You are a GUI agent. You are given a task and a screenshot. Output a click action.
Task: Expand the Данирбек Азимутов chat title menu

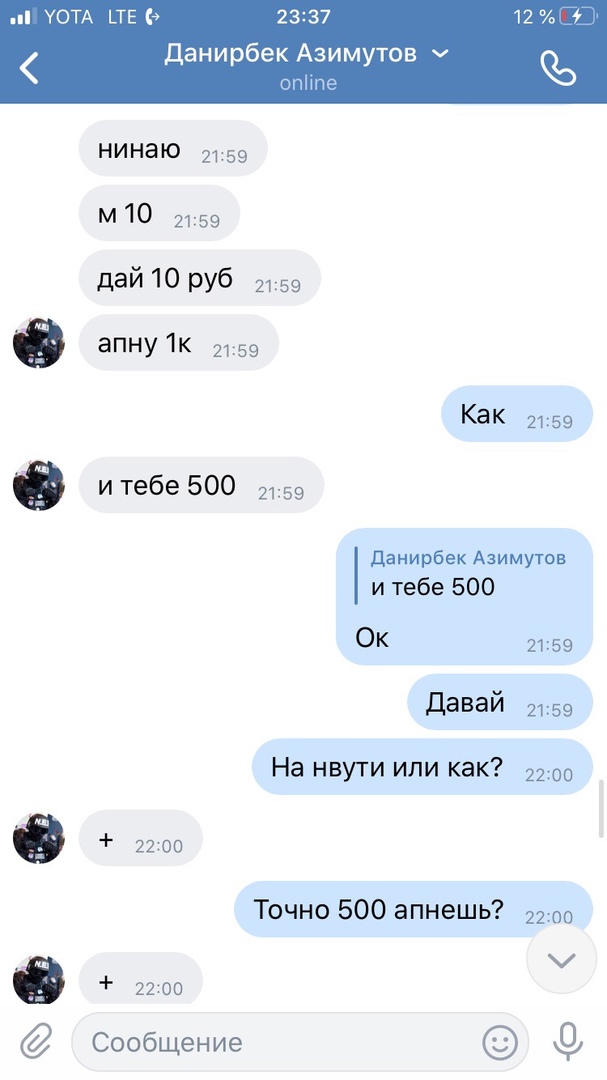point(440,54)
